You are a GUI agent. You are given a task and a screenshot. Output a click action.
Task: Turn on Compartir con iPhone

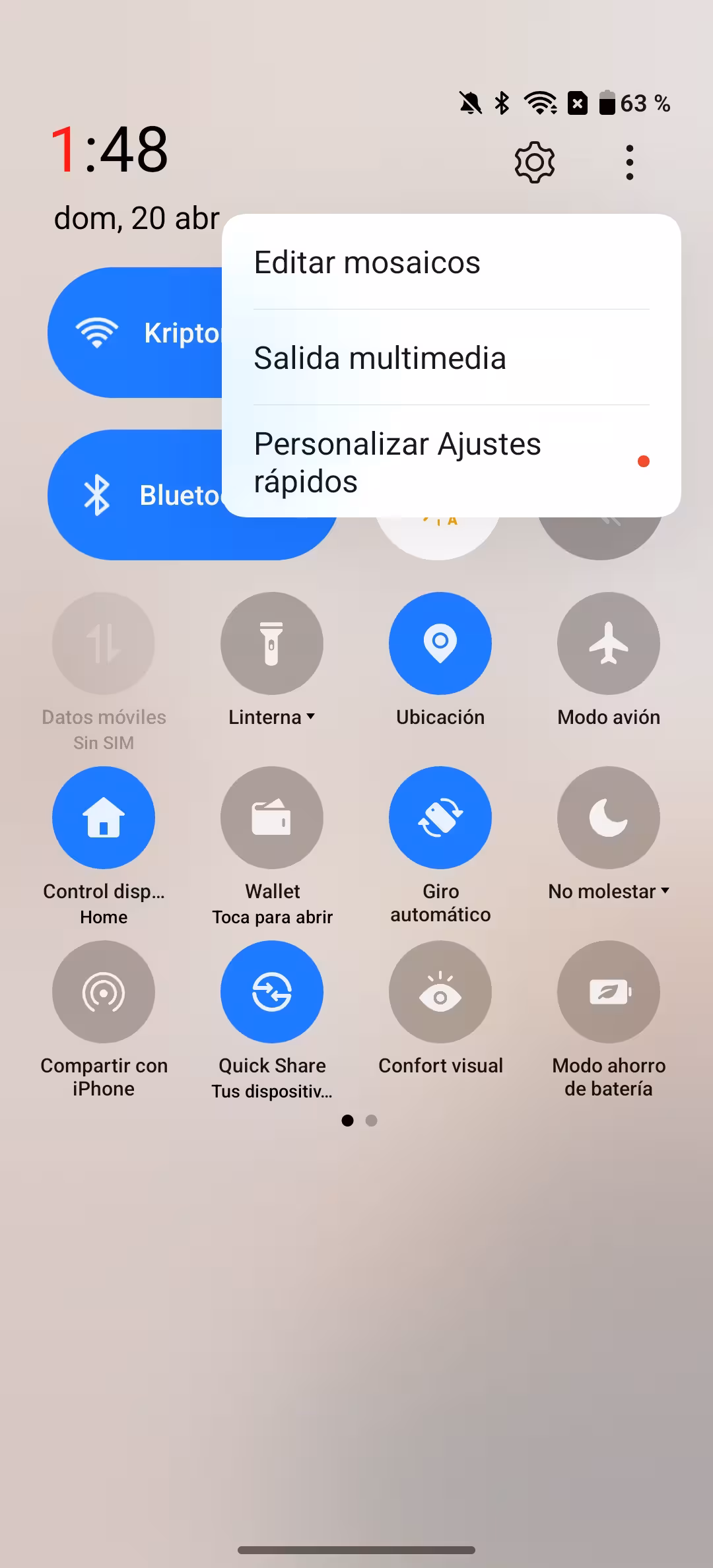pyautogui.click(x=104, y=992)
